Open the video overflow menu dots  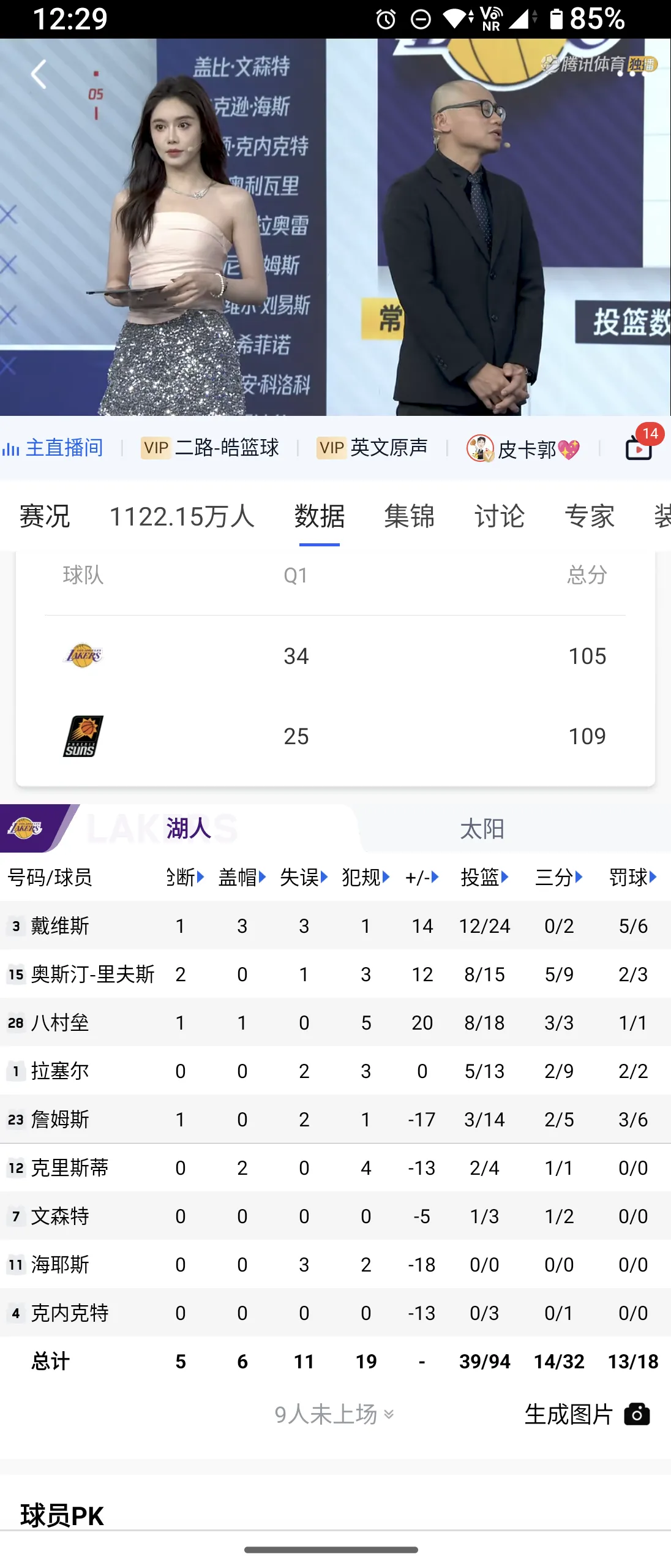click(x=631, y=74)
